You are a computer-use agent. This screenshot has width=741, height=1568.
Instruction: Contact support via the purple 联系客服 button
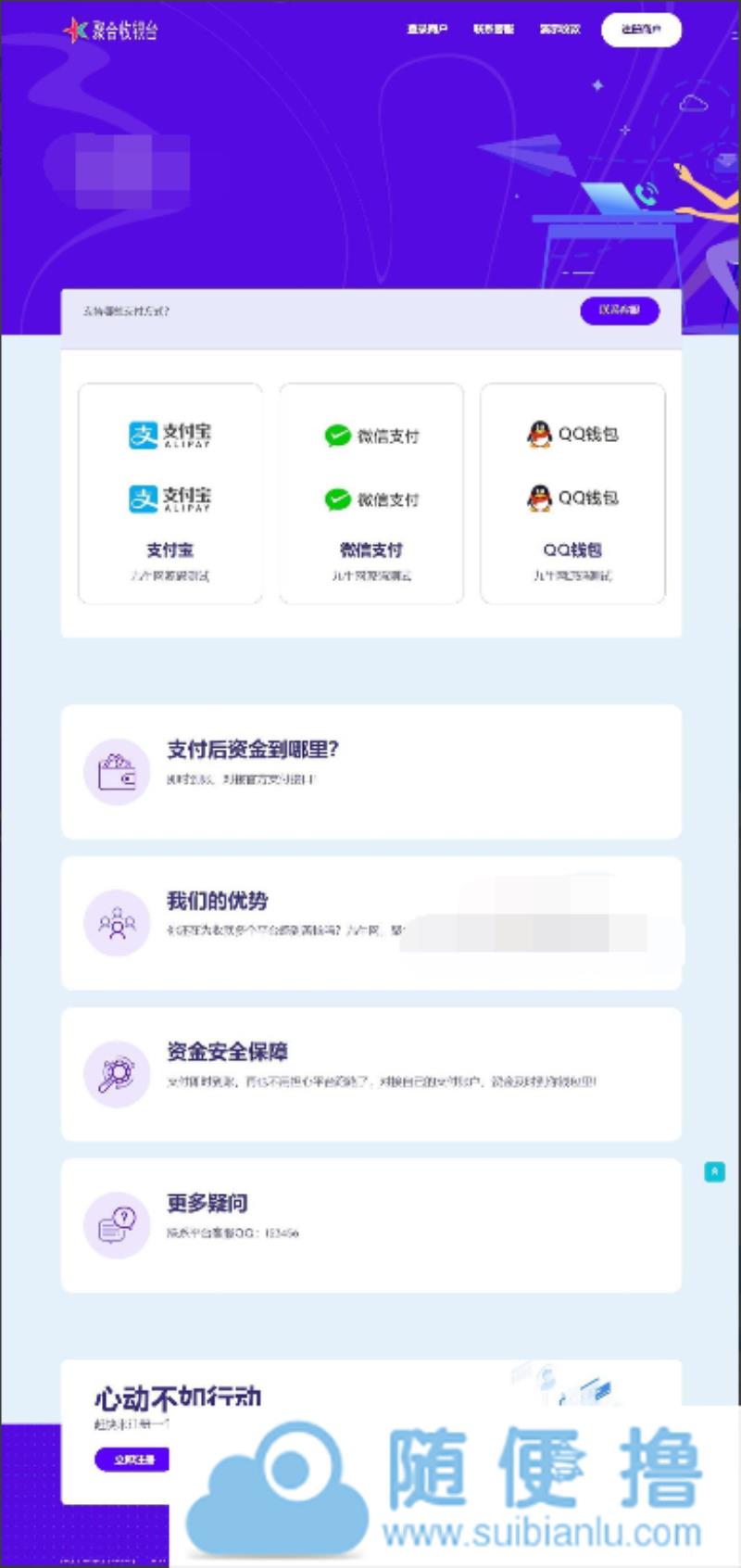[620, 310]
